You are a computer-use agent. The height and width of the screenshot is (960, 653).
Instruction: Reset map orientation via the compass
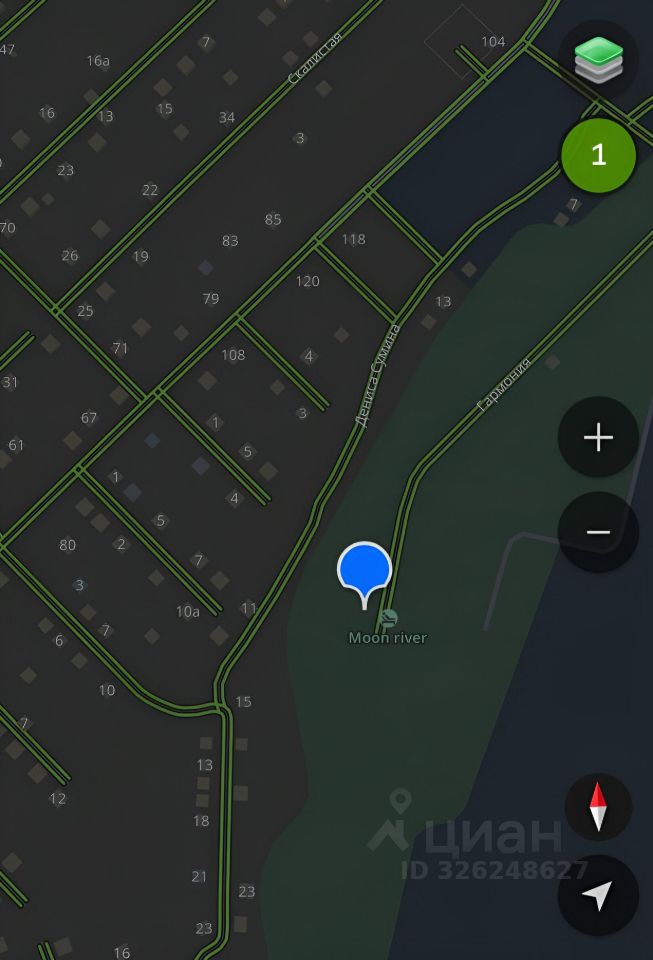pyautogui.click(x=598, y=807)
